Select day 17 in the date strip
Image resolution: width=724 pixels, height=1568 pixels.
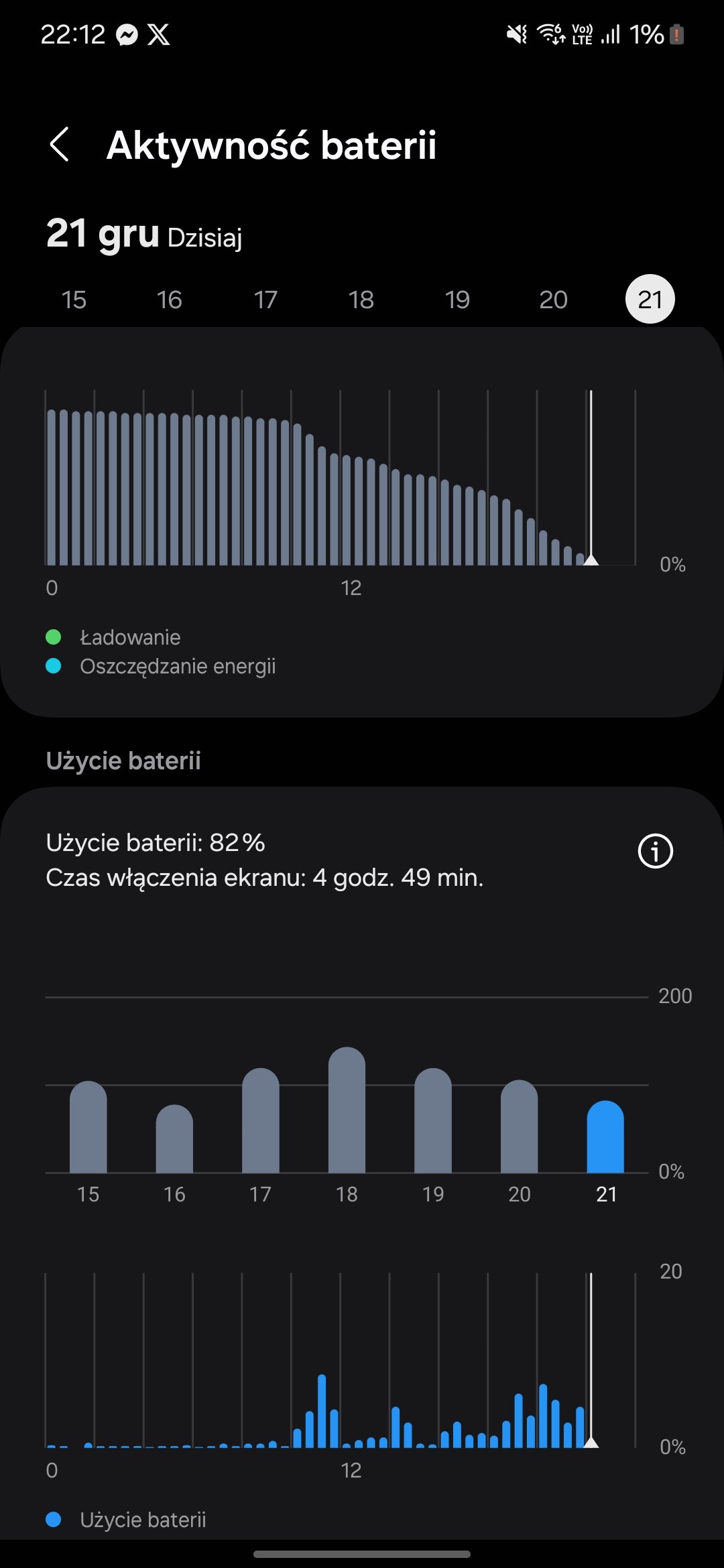265,300
